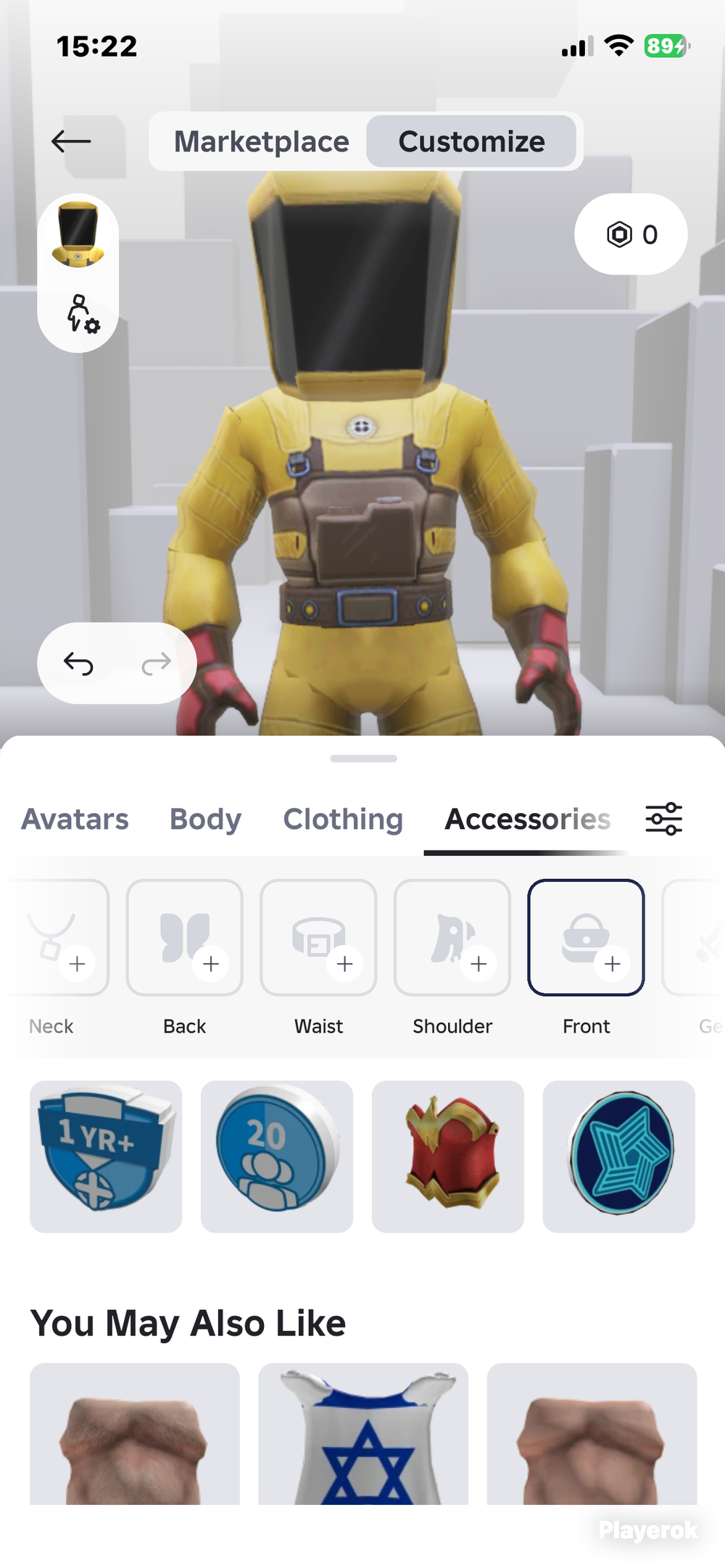Go back using the arrow
This screenshot has height=1568, width=725.
[71, 141]
